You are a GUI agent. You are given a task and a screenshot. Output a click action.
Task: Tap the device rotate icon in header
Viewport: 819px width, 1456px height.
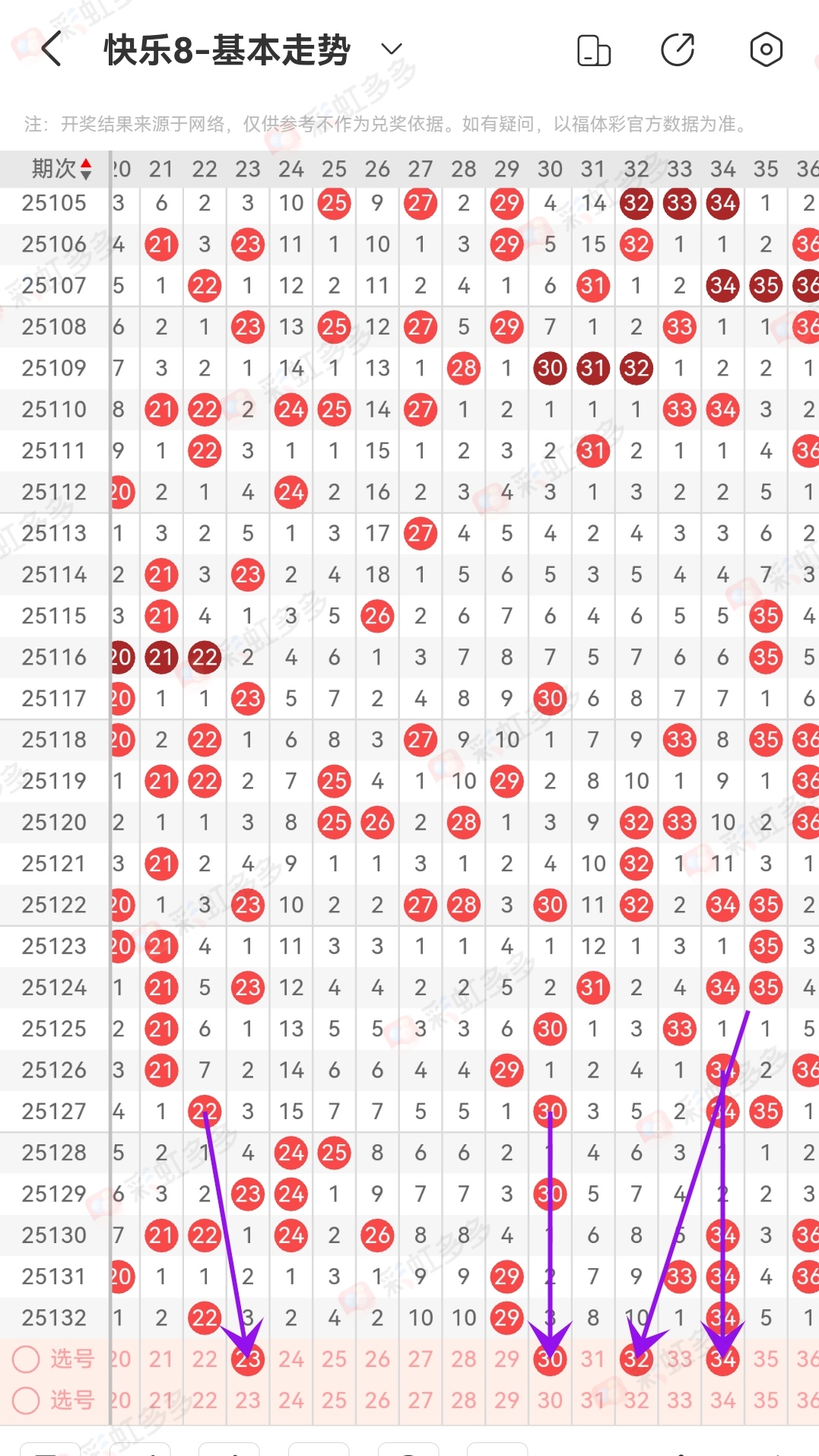[x=594, y=51]
